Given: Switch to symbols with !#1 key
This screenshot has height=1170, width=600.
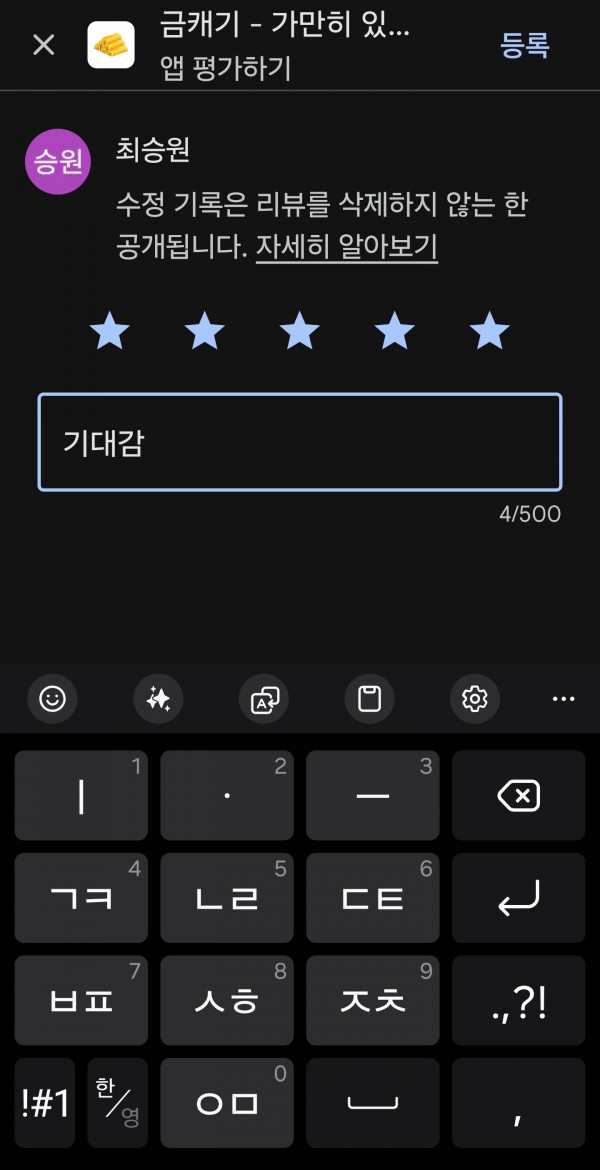Looking at the screenshot, I should pyautogui.click(x=45, y=1102).
